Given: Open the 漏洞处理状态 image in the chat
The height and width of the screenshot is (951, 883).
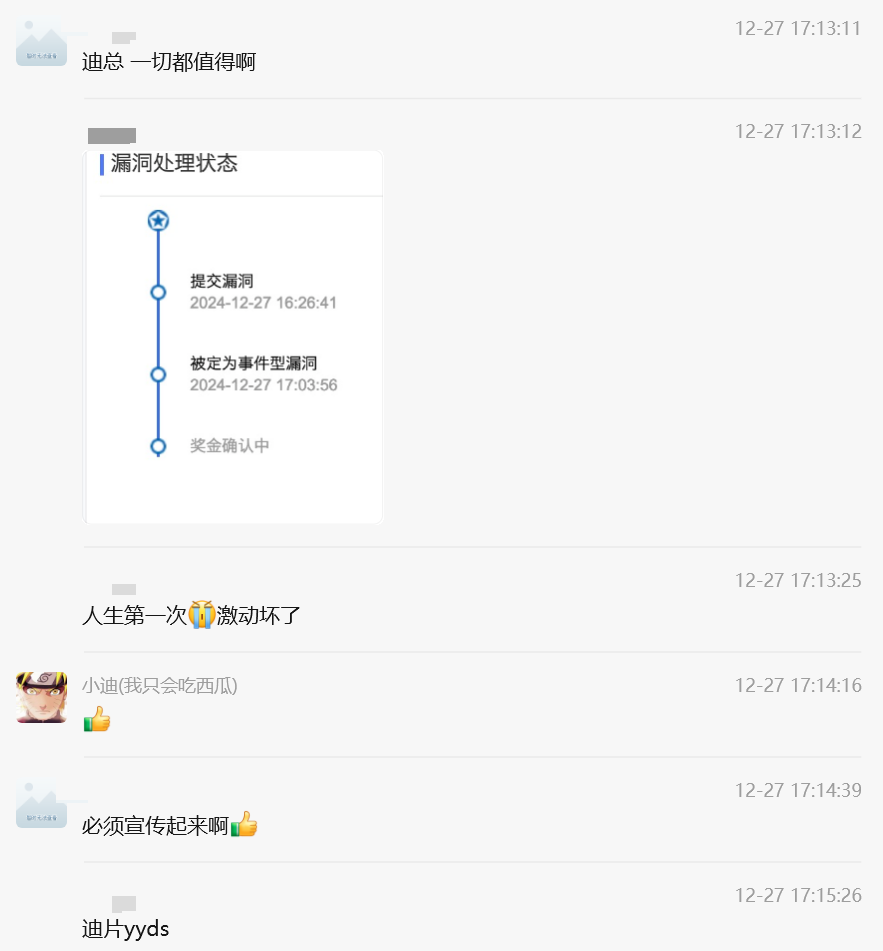Looking at the screenshot, I should click(x=233, y=336).
